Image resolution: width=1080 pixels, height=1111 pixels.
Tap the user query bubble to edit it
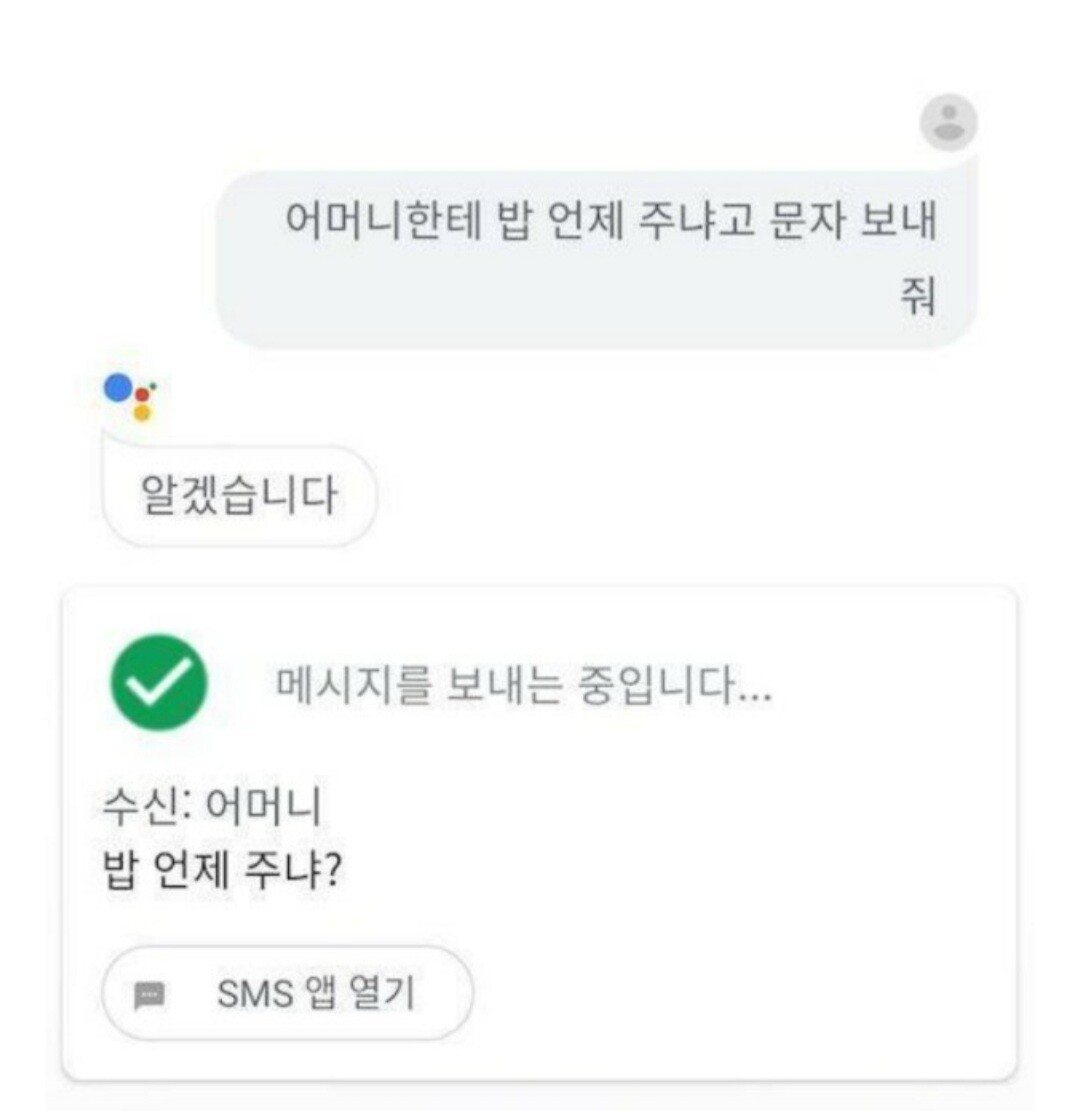pyautogui.click(x=596, y=258)
